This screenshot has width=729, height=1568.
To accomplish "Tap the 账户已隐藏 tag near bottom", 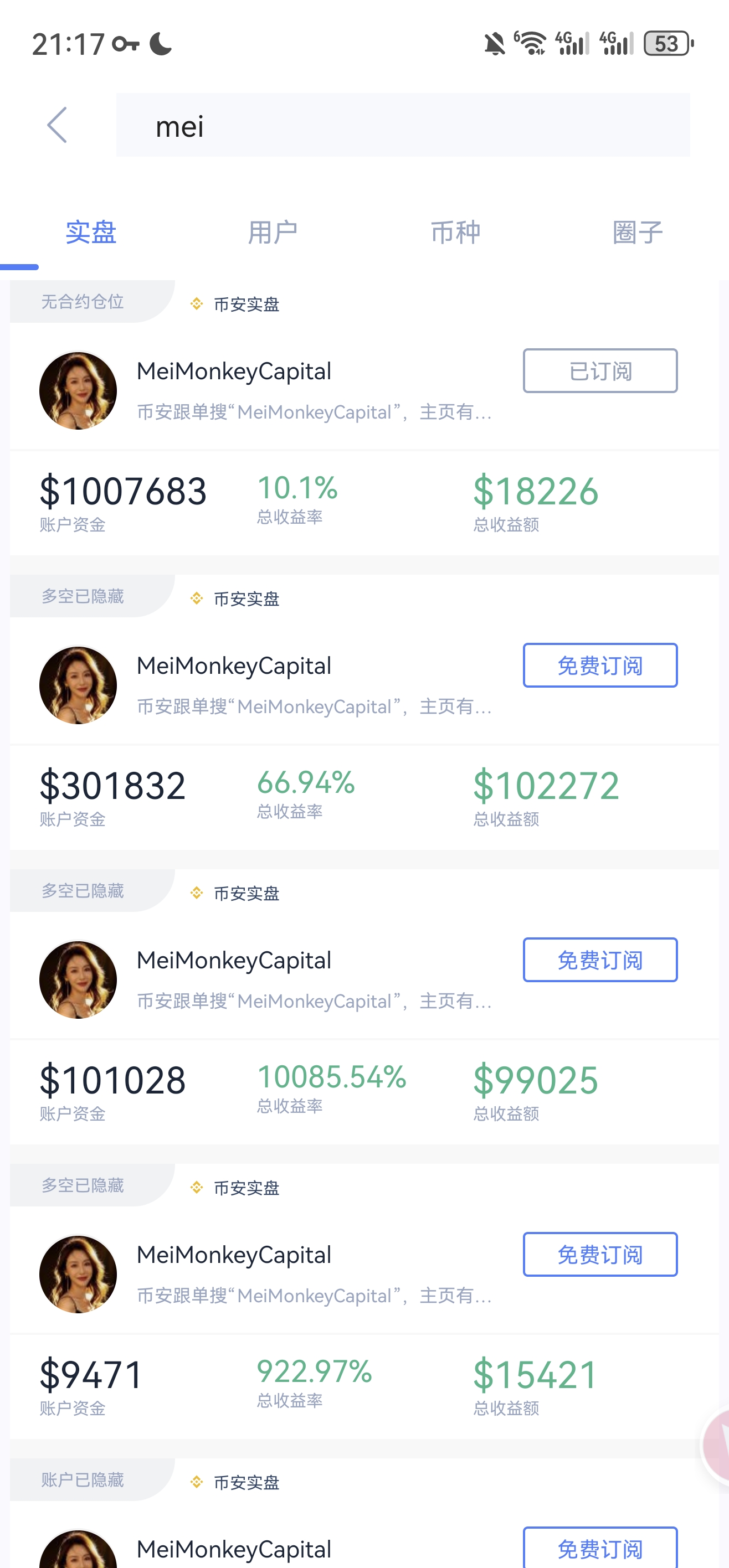I will pos(83,1482).
